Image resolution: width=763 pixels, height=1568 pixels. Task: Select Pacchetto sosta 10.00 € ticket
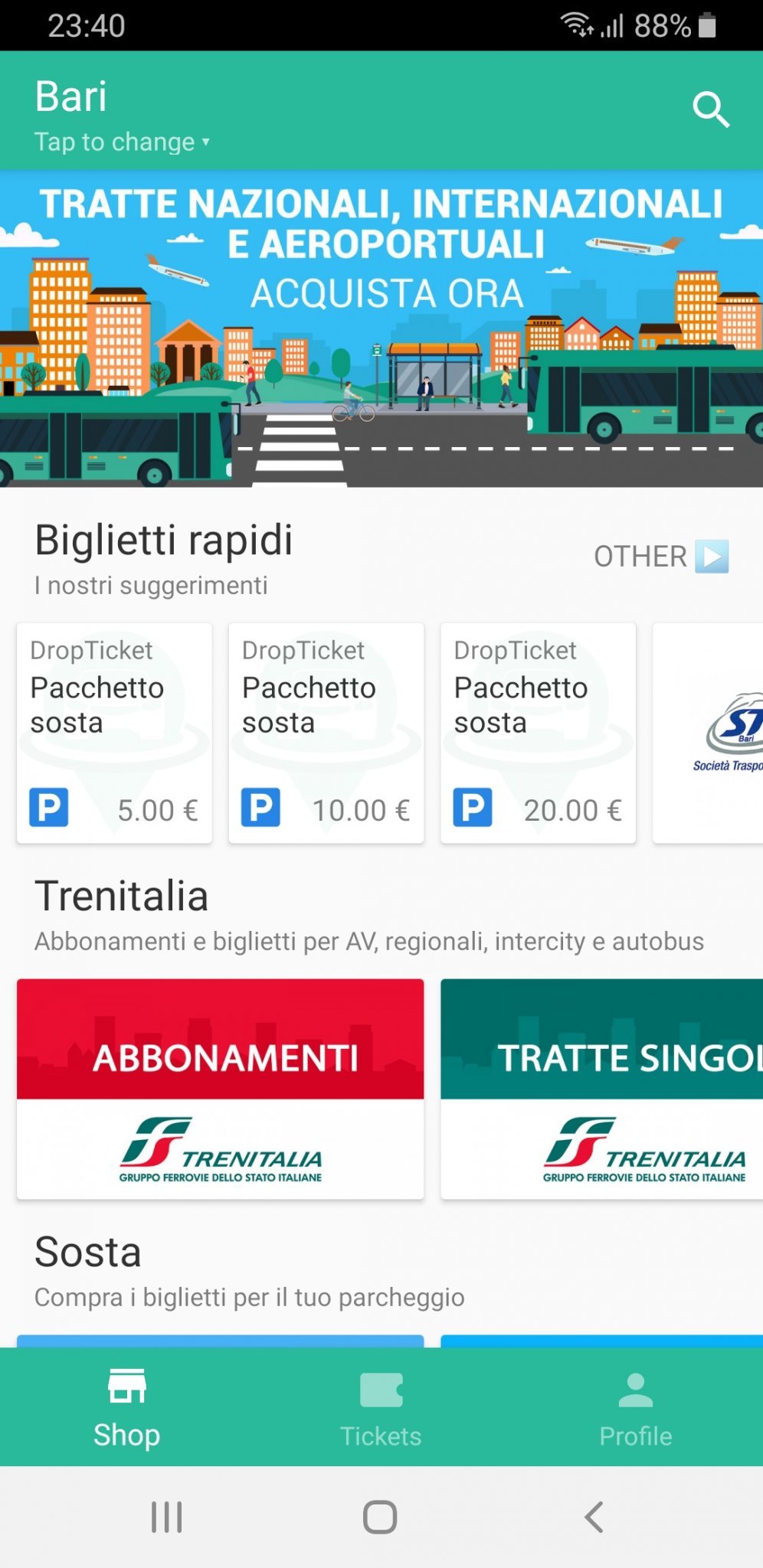326,733
